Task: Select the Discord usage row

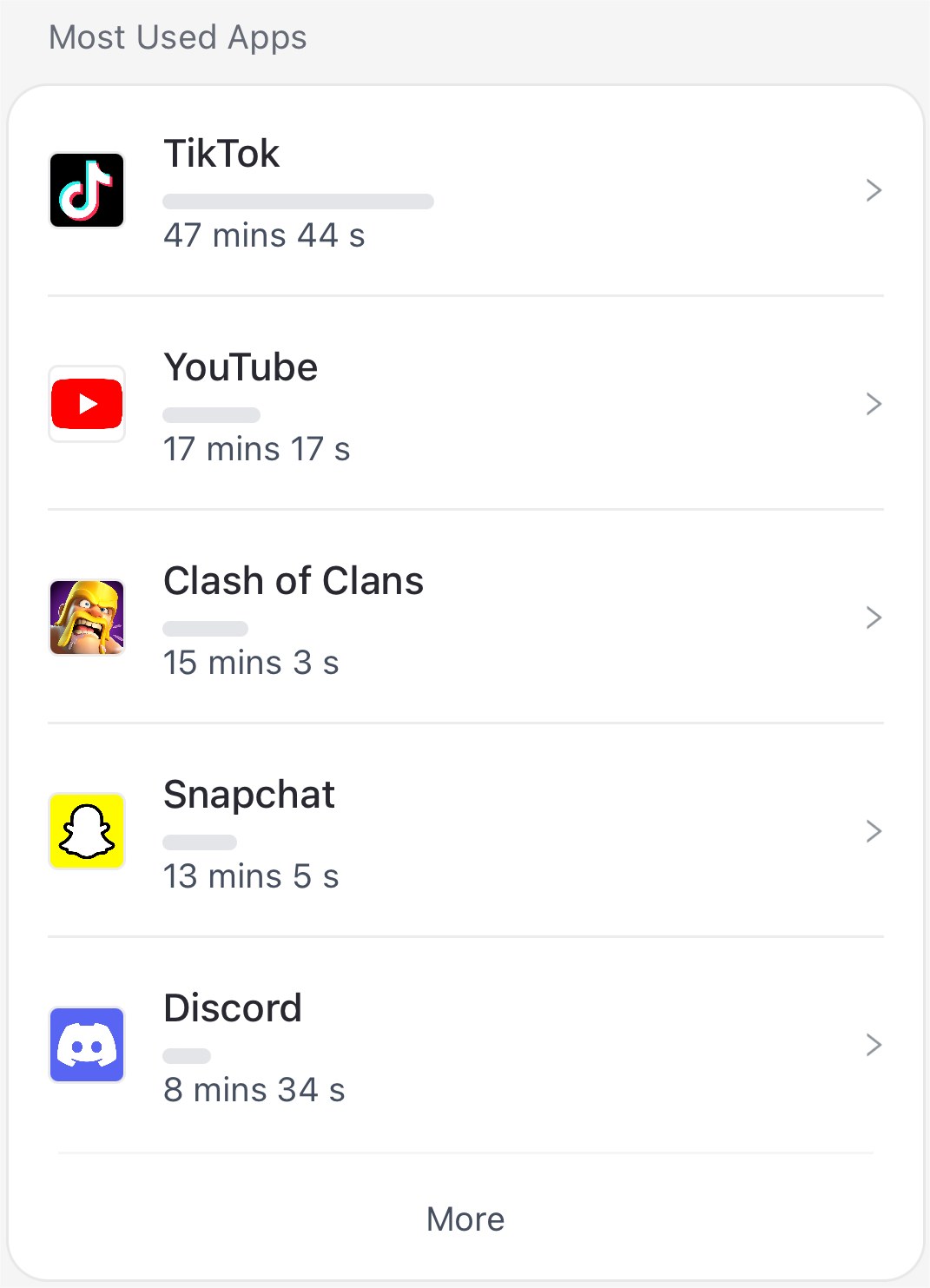Action: [465, 1044]
